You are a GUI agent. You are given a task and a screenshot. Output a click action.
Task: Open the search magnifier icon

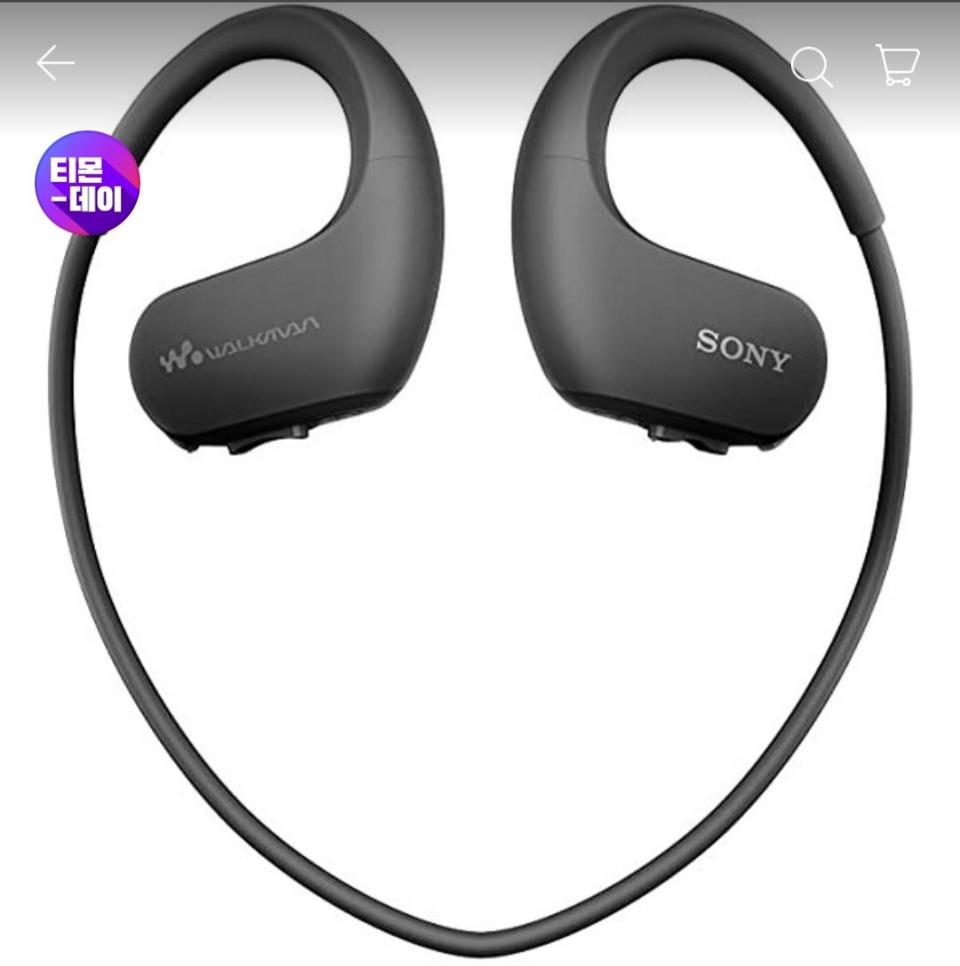[811, 67]
